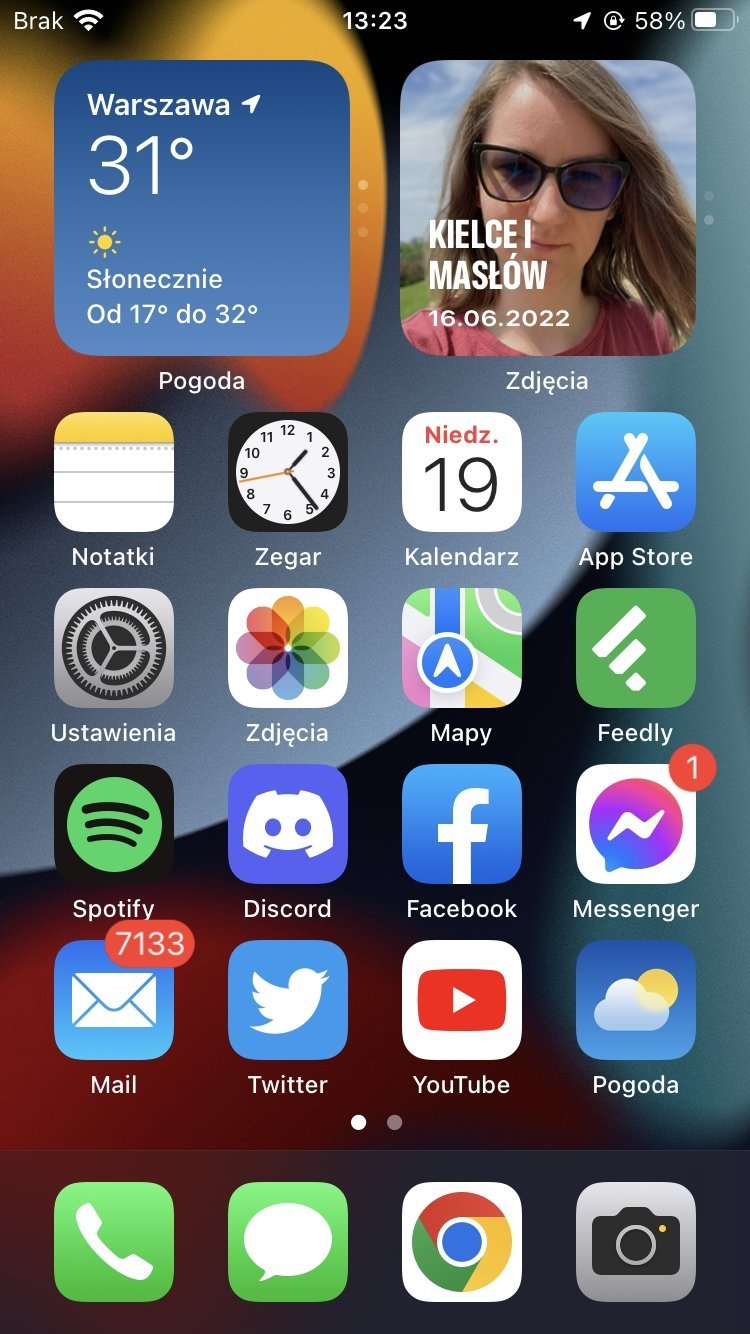Open Mail with 7133 unread
Viewport: 750px width, 1334px height.
[114, 1000]
